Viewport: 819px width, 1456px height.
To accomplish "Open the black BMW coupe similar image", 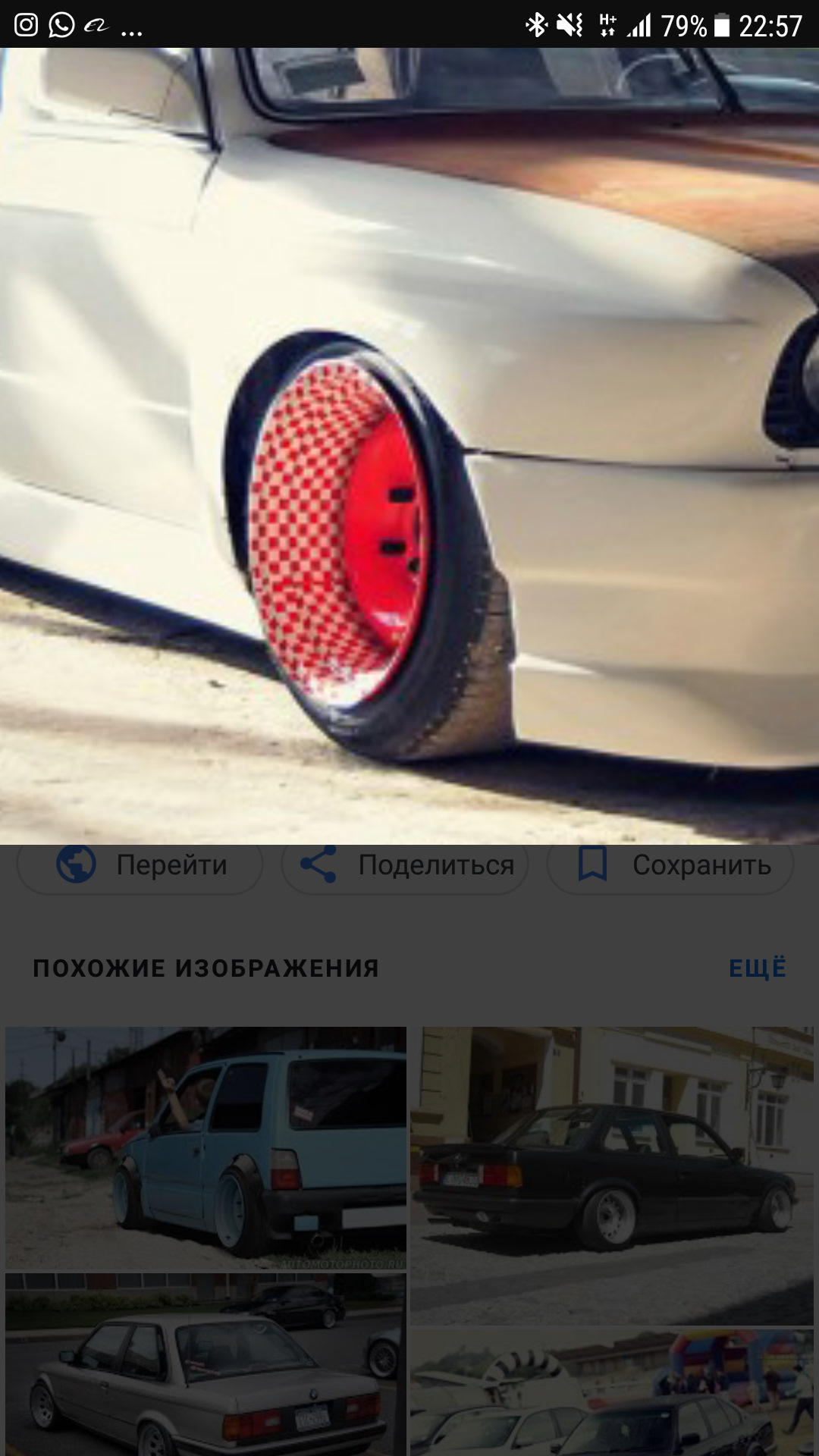I will point(611,1175).
